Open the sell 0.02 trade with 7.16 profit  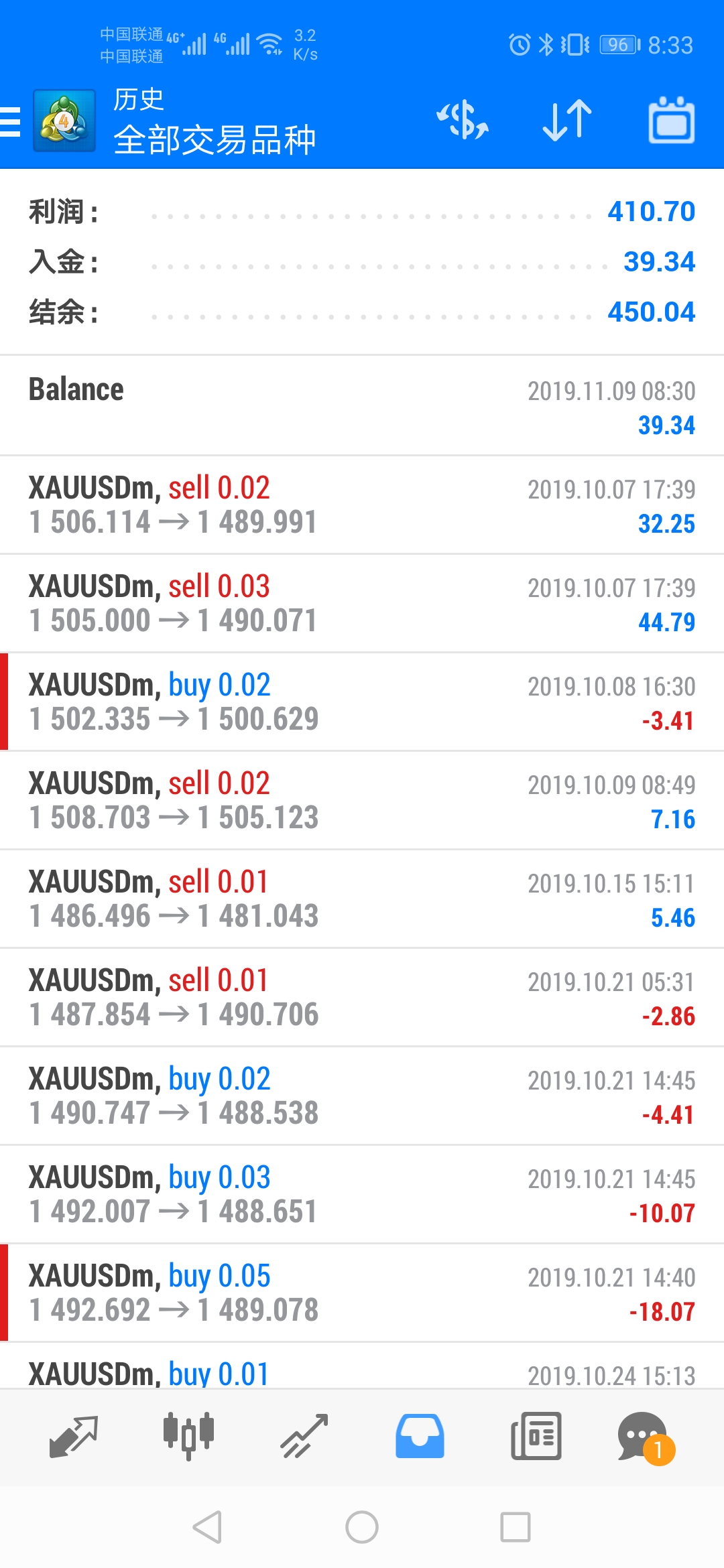(x=362, y=801)
